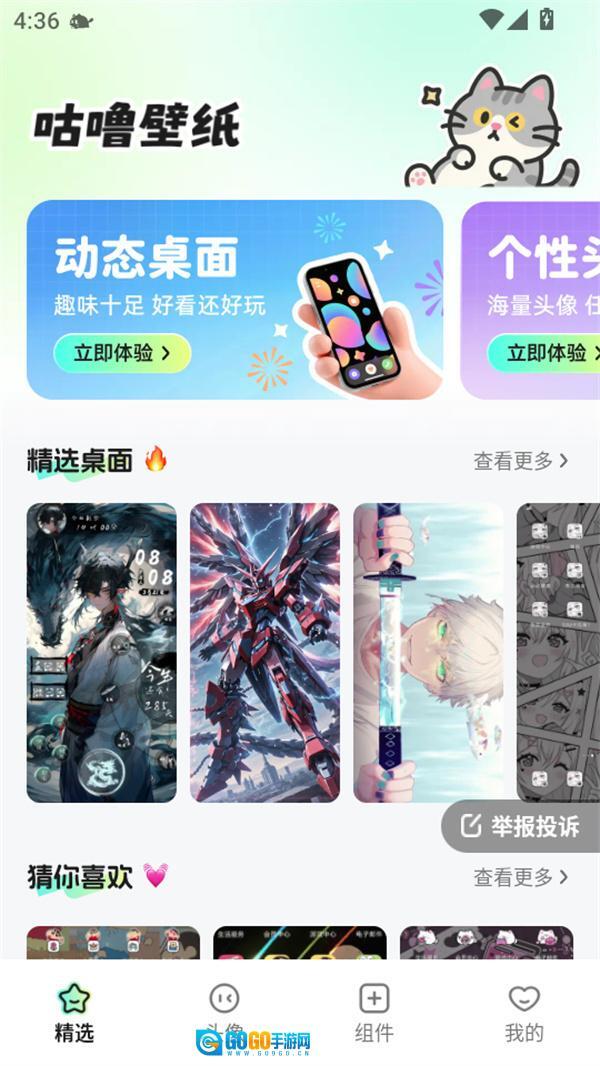
Task: Tap the 举报投诉 report button
Action: click(520, 826)
